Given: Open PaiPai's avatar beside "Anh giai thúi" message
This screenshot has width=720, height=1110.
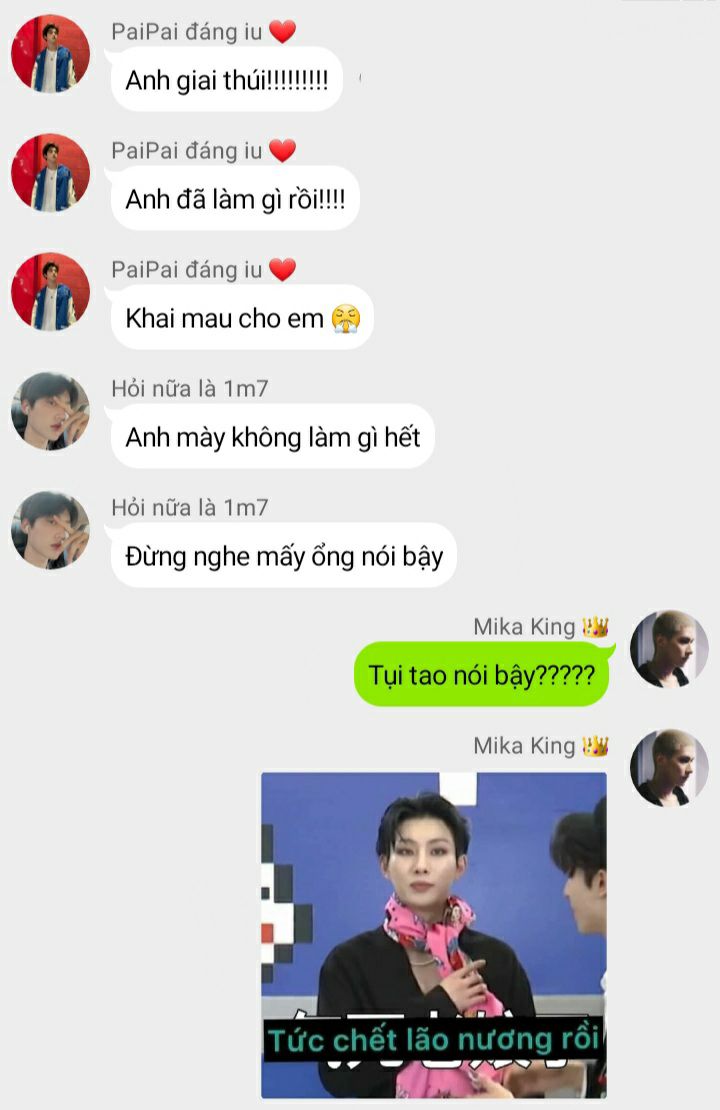Looking at the screenshot, I should point(50,54).
